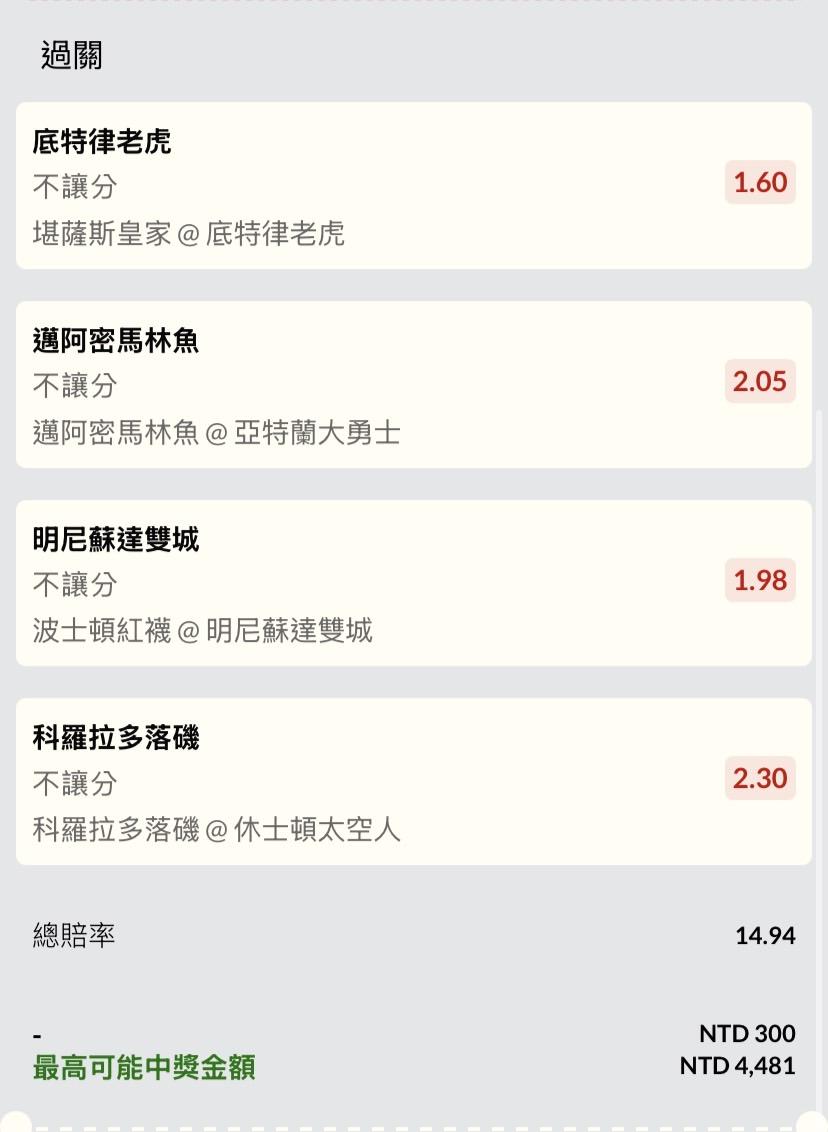Open the 邁阿密馬林魚 bet selection card
The width and height of the screenshot is (828, 1132).
(413, 385)
